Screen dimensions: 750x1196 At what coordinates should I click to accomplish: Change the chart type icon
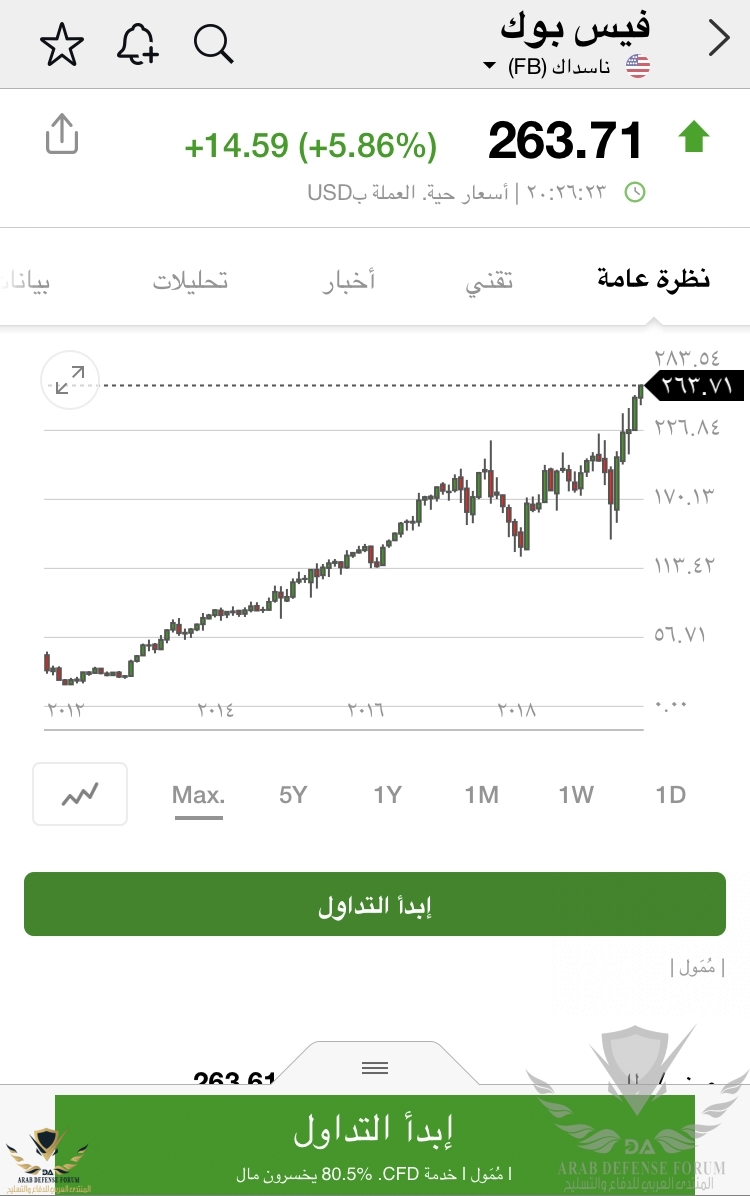point(80,794)
